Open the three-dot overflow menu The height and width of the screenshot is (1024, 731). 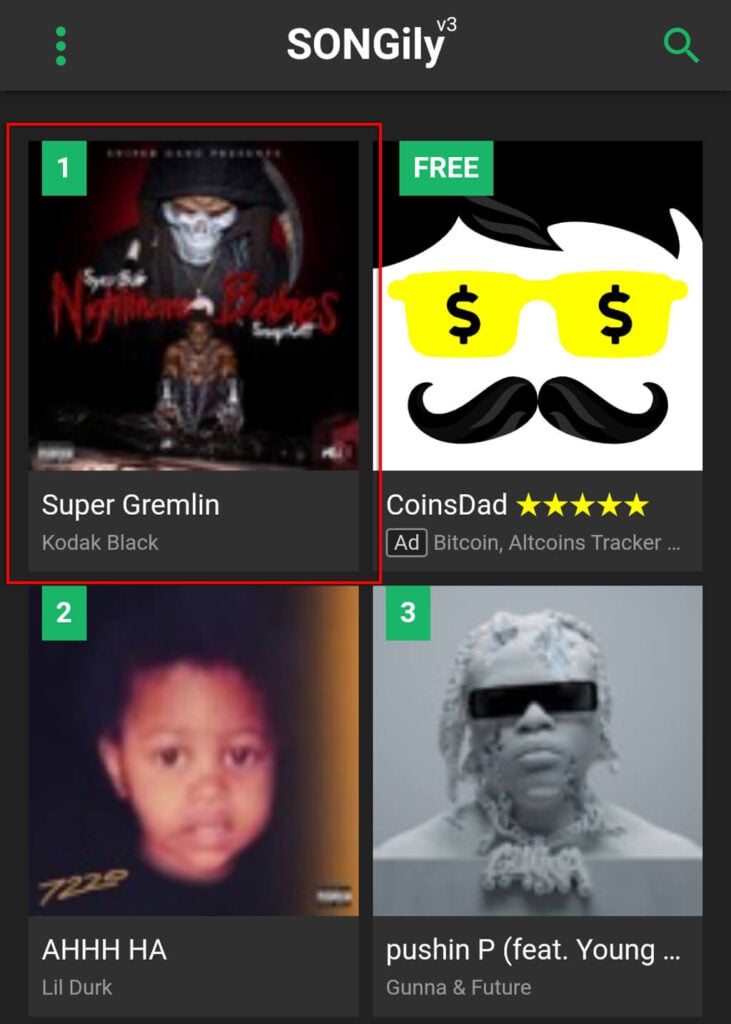tap(61, 46)
